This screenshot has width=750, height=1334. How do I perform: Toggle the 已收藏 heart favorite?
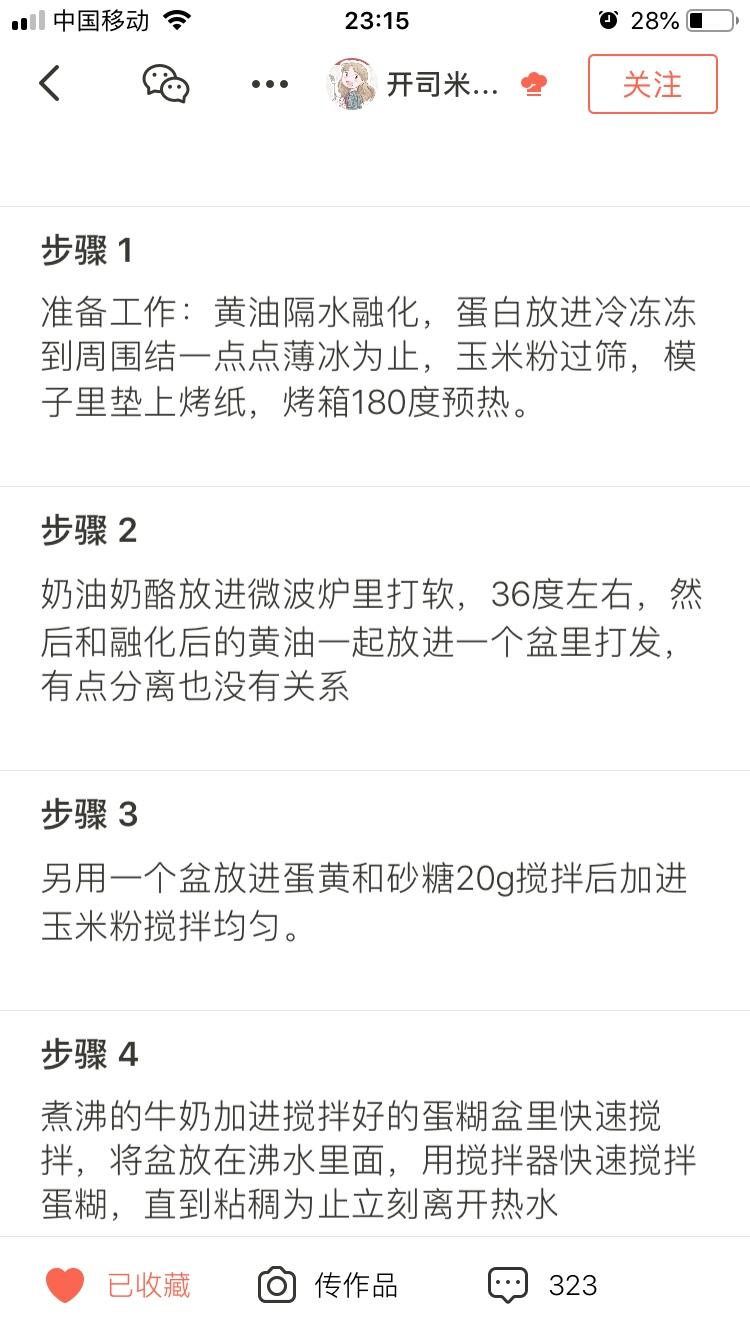coord(118,1285)
